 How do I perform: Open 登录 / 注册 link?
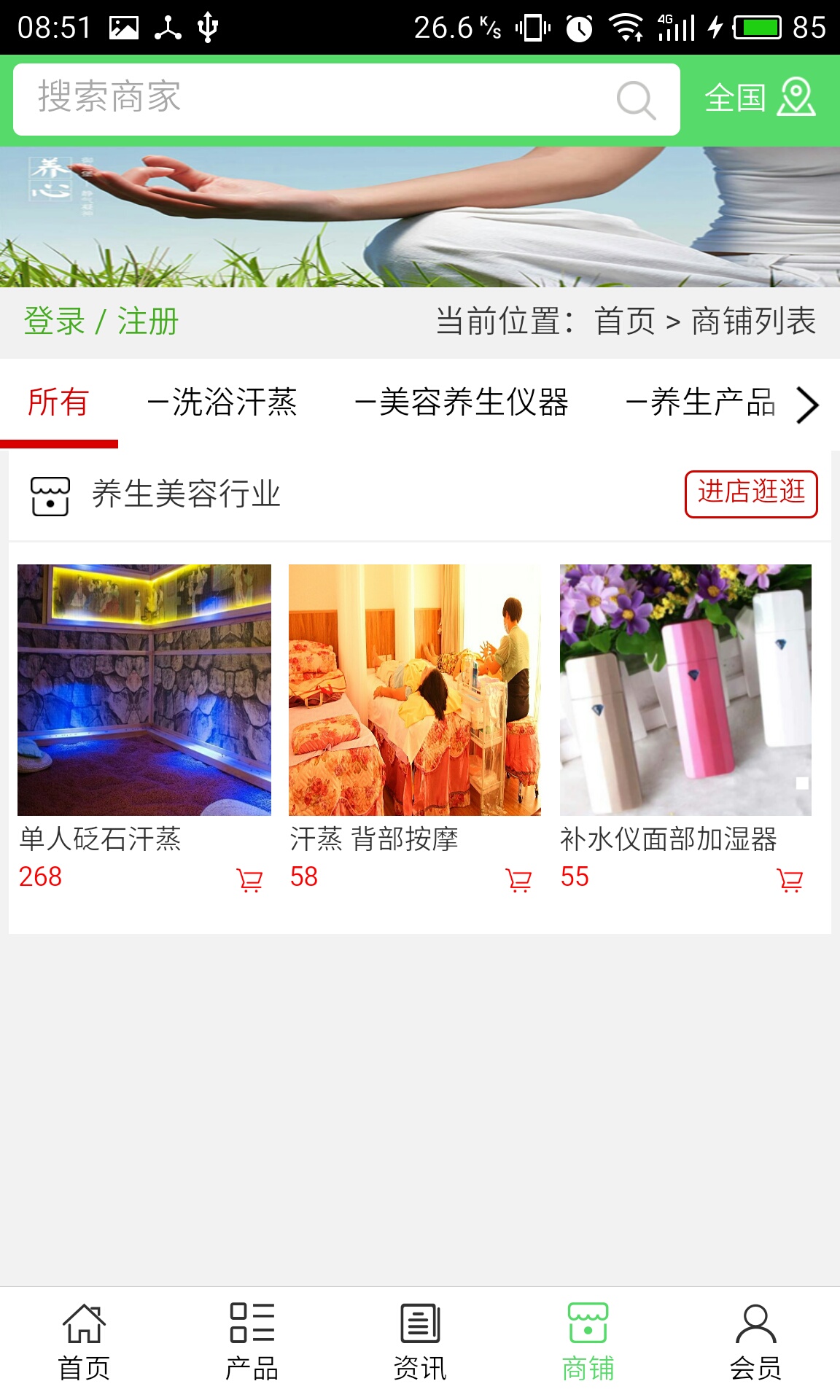pos(101,322)
